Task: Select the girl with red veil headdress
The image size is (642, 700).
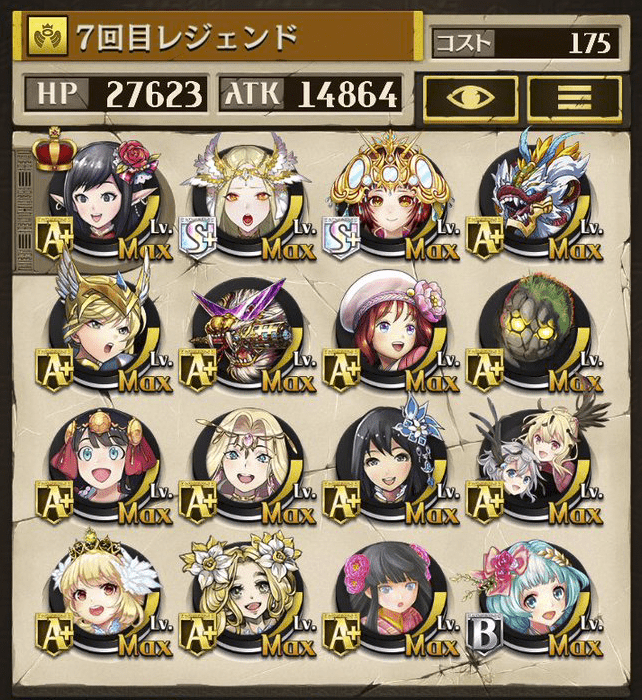Action: [x=100, y=467]
